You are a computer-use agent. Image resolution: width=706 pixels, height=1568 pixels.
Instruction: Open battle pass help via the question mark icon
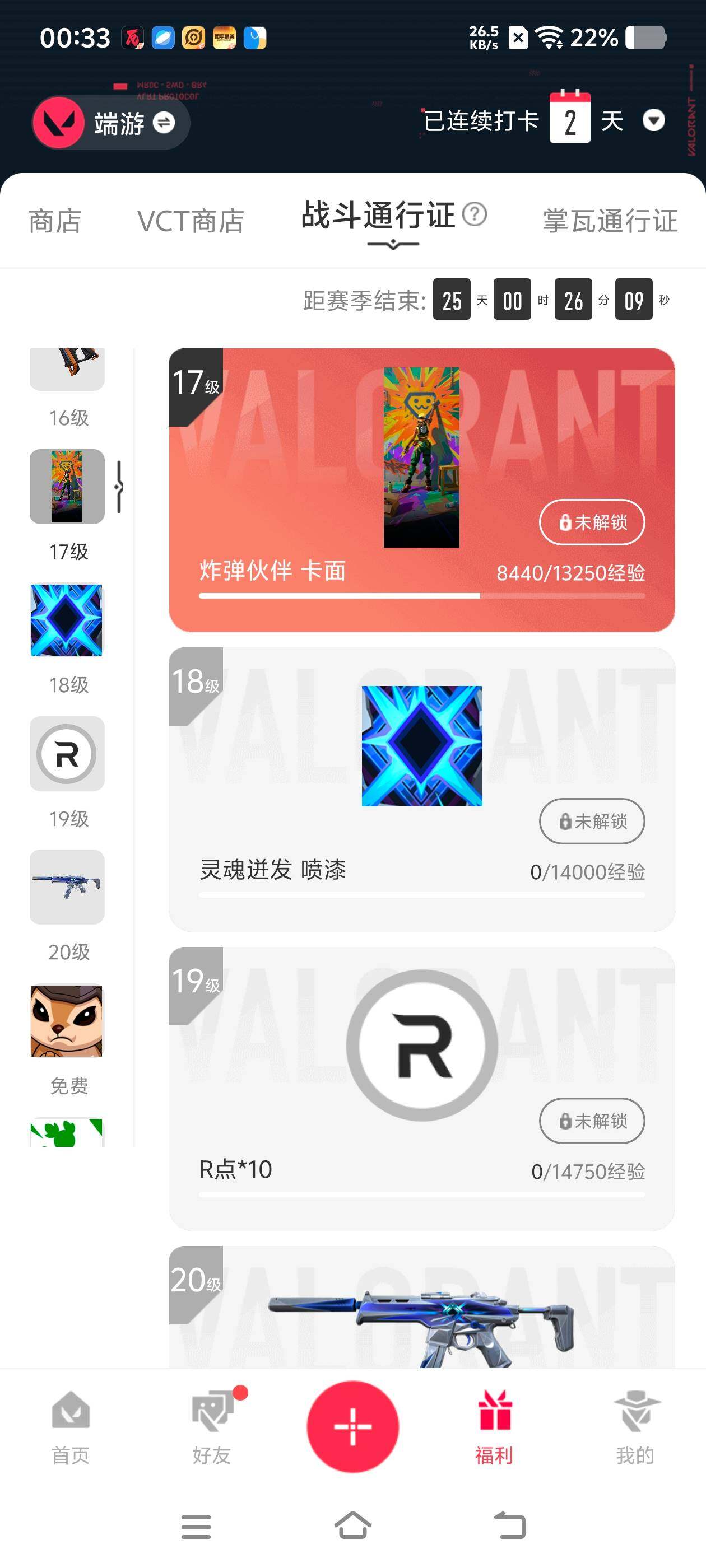pos(476,215)
